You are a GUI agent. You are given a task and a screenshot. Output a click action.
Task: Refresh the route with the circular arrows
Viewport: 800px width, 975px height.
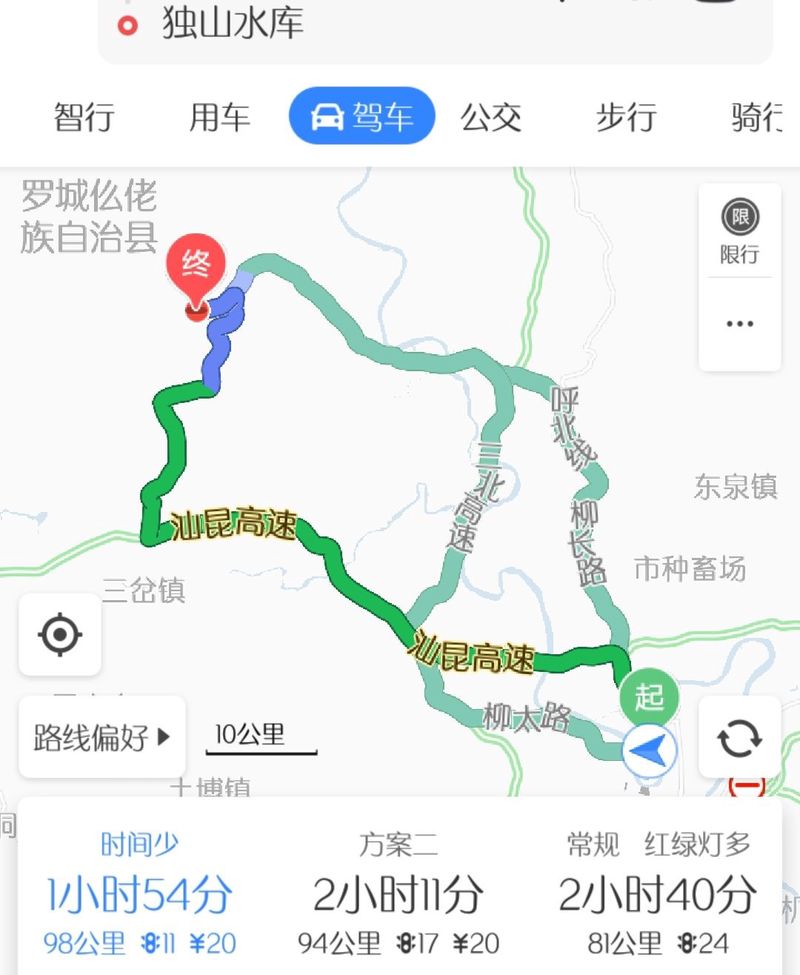740,738
